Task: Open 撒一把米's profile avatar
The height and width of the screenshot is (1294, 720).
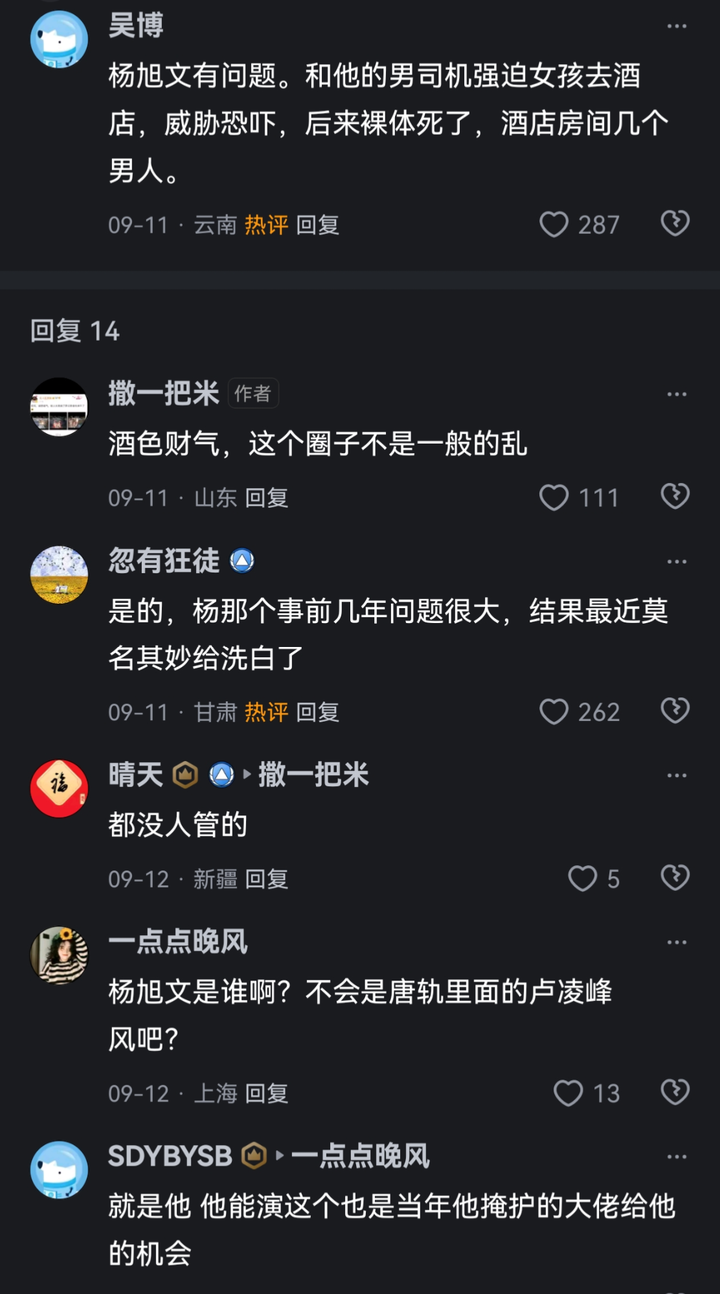Action: point(59,406)
